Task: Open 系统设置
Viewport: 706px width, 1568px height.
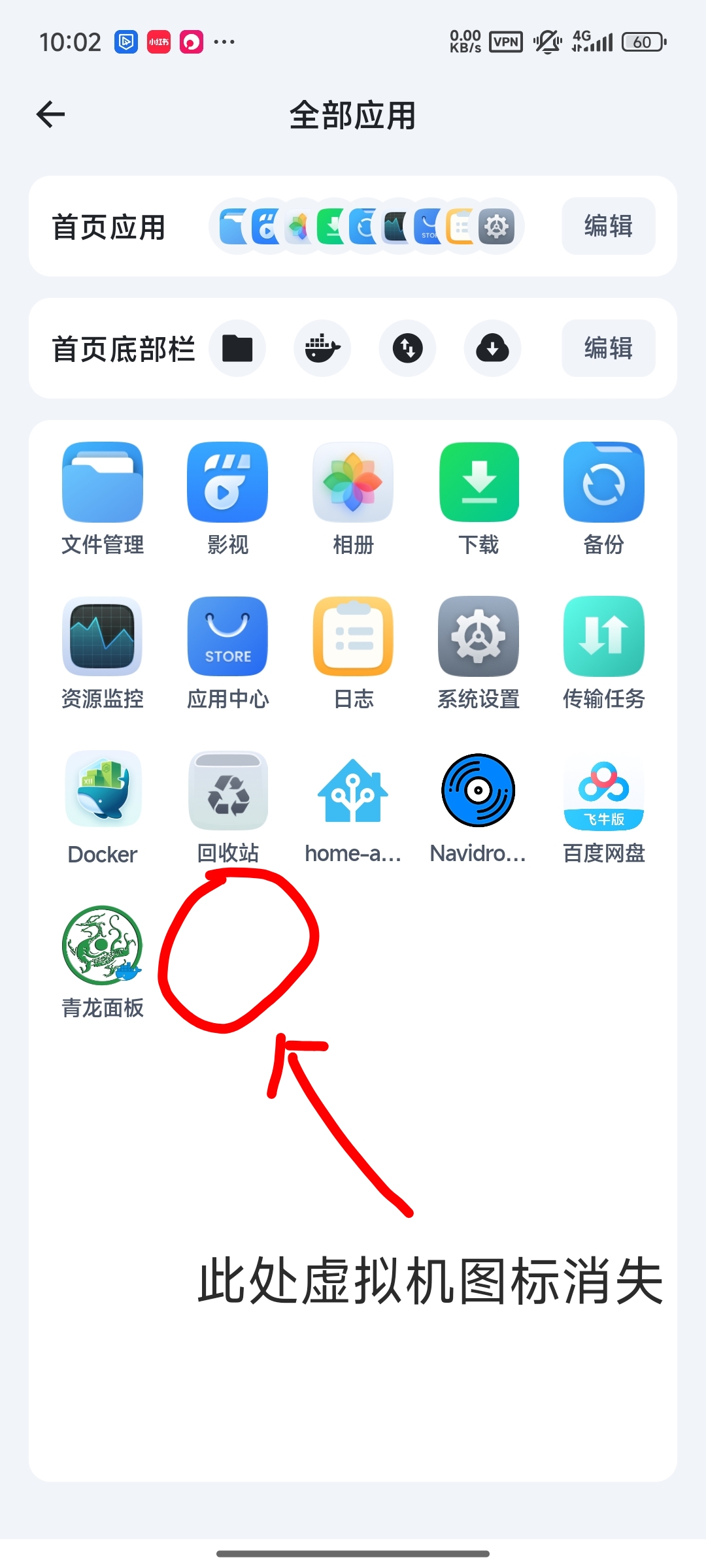Action: pos(479,637)
